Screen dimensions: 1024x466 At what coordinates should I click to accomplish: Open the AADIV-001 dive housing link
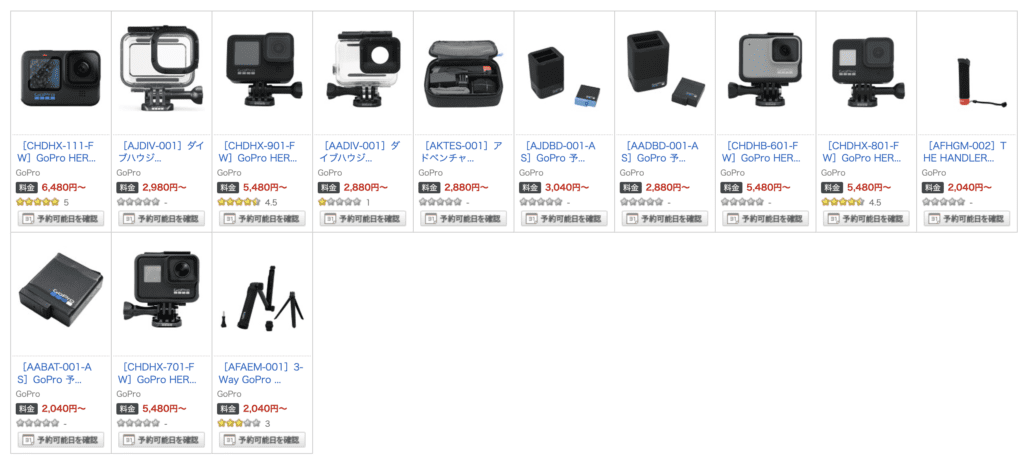point(362,151)
